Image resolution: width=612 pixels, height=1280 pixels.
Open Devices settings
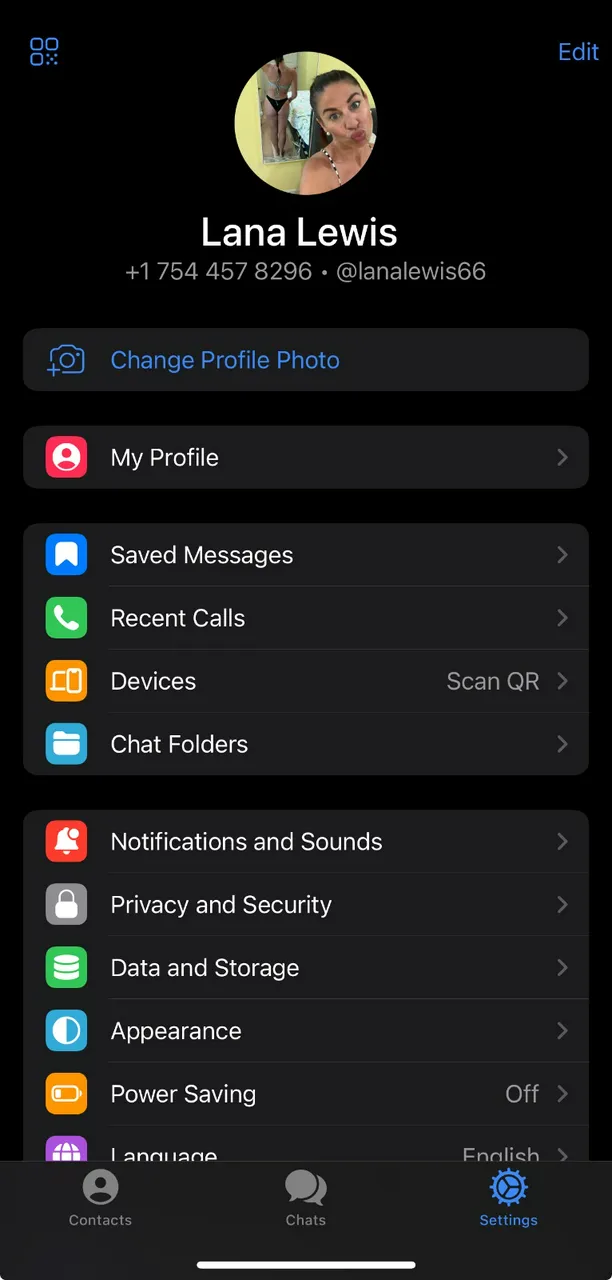[306, 681]
